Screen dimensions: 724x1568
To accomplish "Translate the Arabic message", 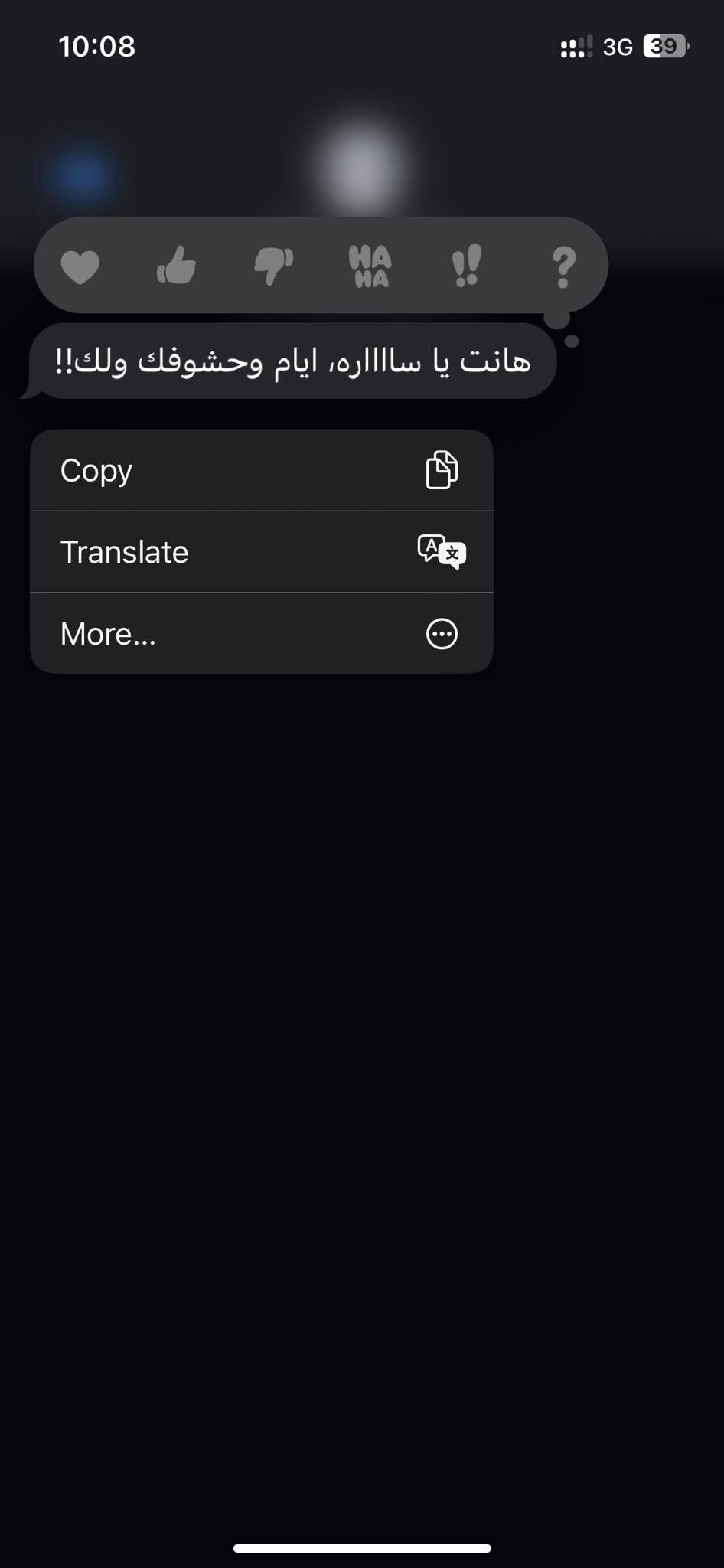I will click(x=261, y=552).
